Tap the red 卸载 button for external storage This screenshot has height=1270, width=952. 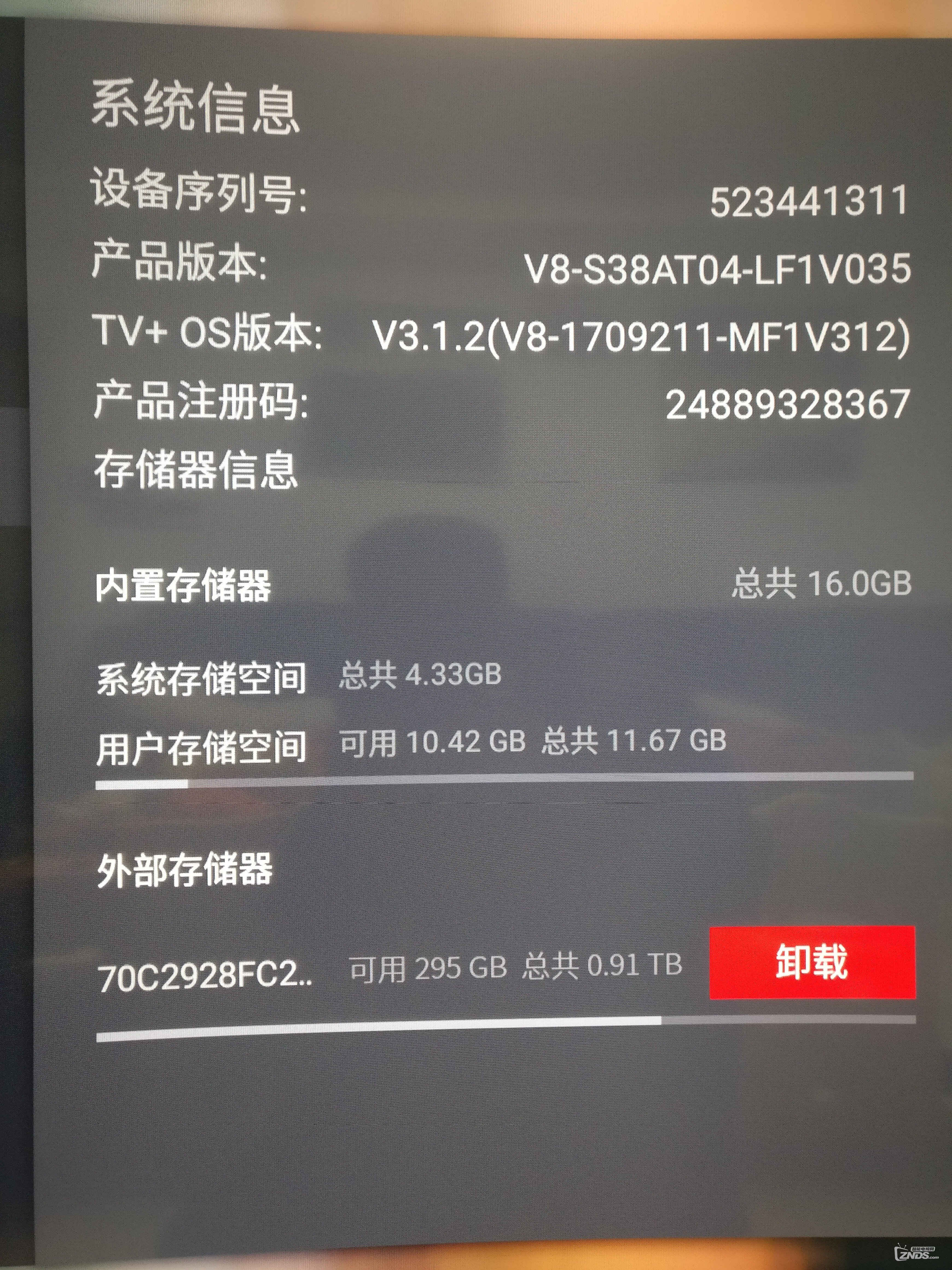click(812, 963)
